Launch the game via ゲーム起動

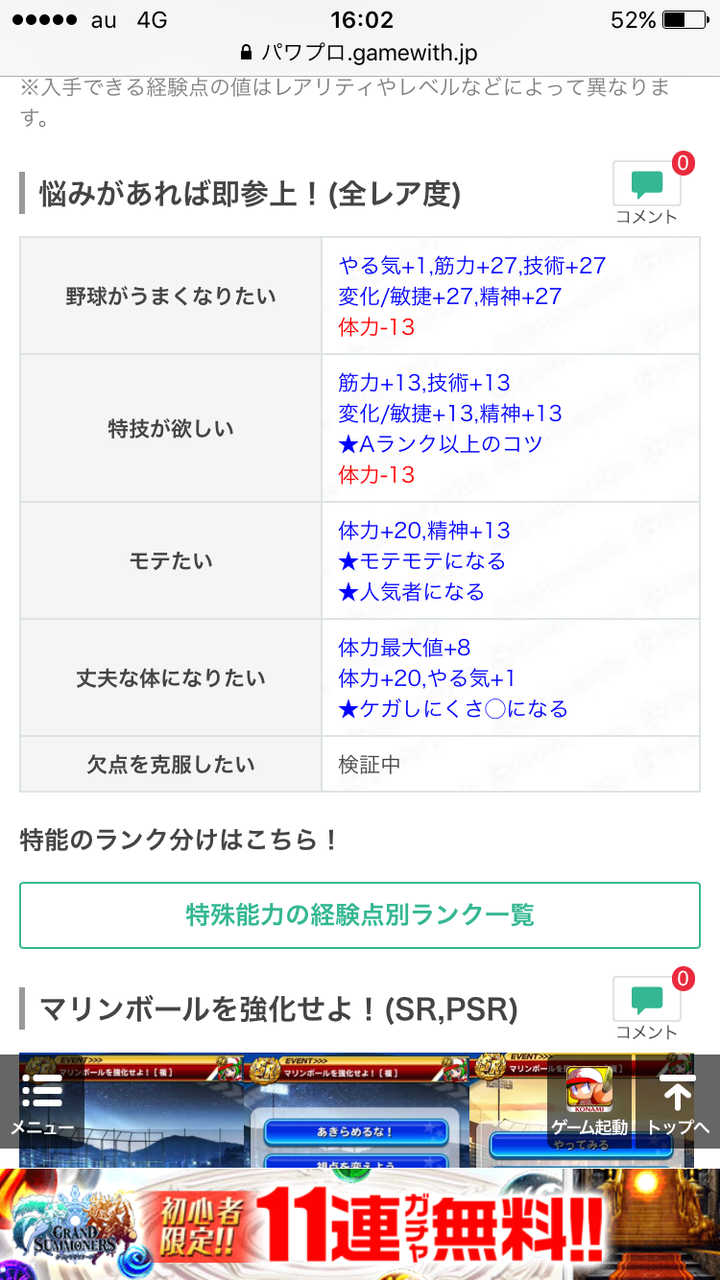point(590,1101)
